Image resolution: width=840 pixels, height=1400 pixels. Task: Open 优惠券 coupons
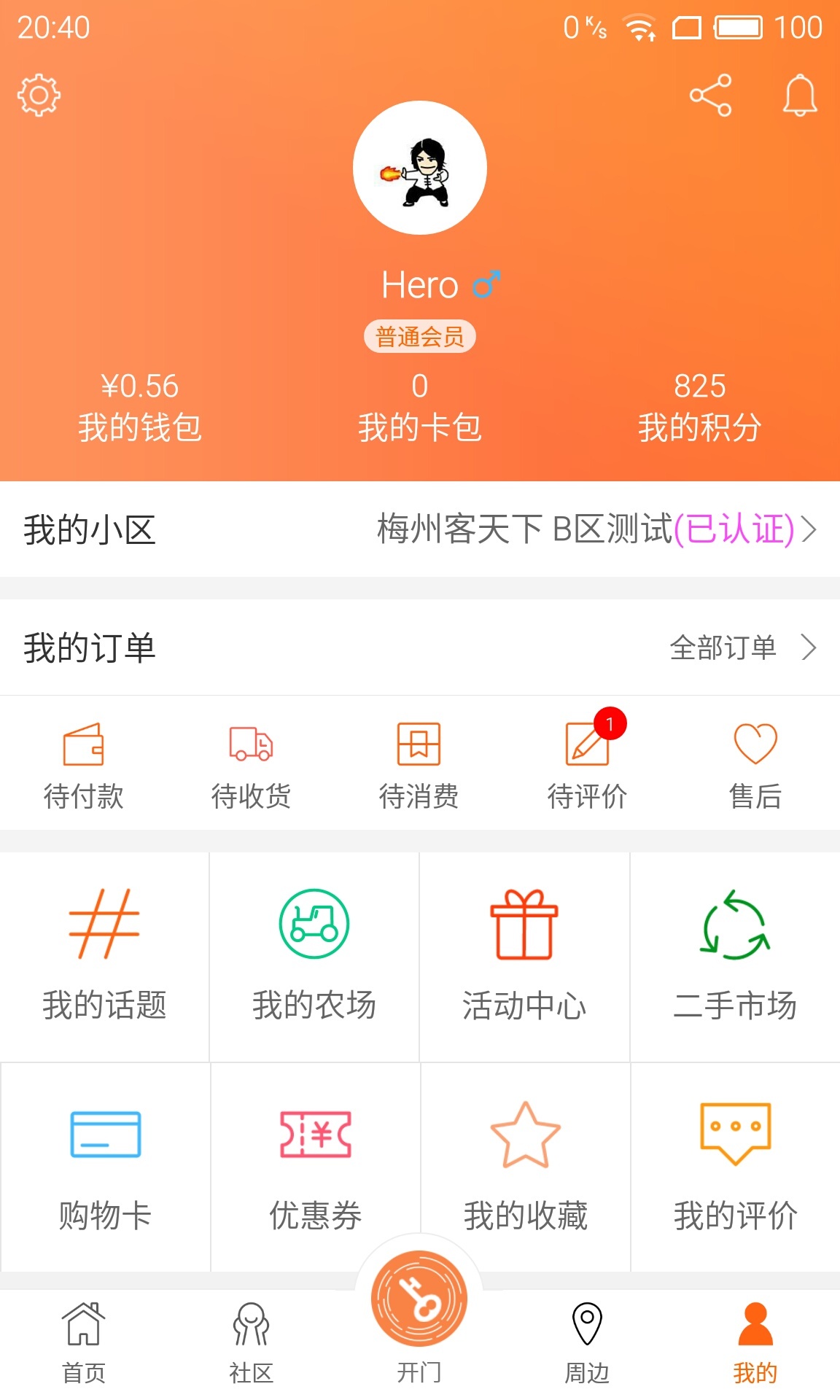tap(315, 1167)
